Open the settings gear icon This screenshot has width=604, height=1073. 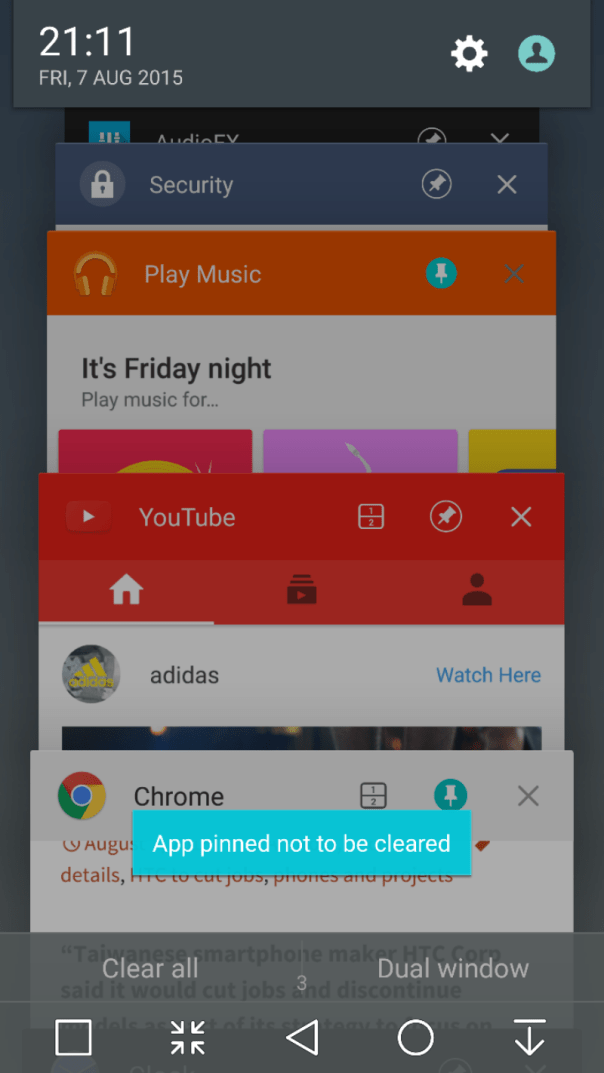pos(469,54)
